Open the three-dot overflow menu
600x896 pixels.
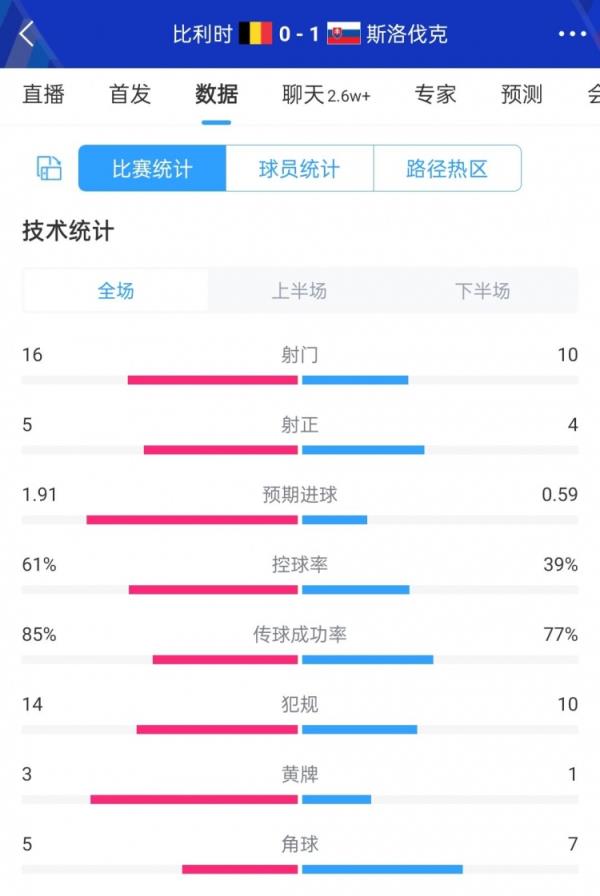tap(571, 34)
